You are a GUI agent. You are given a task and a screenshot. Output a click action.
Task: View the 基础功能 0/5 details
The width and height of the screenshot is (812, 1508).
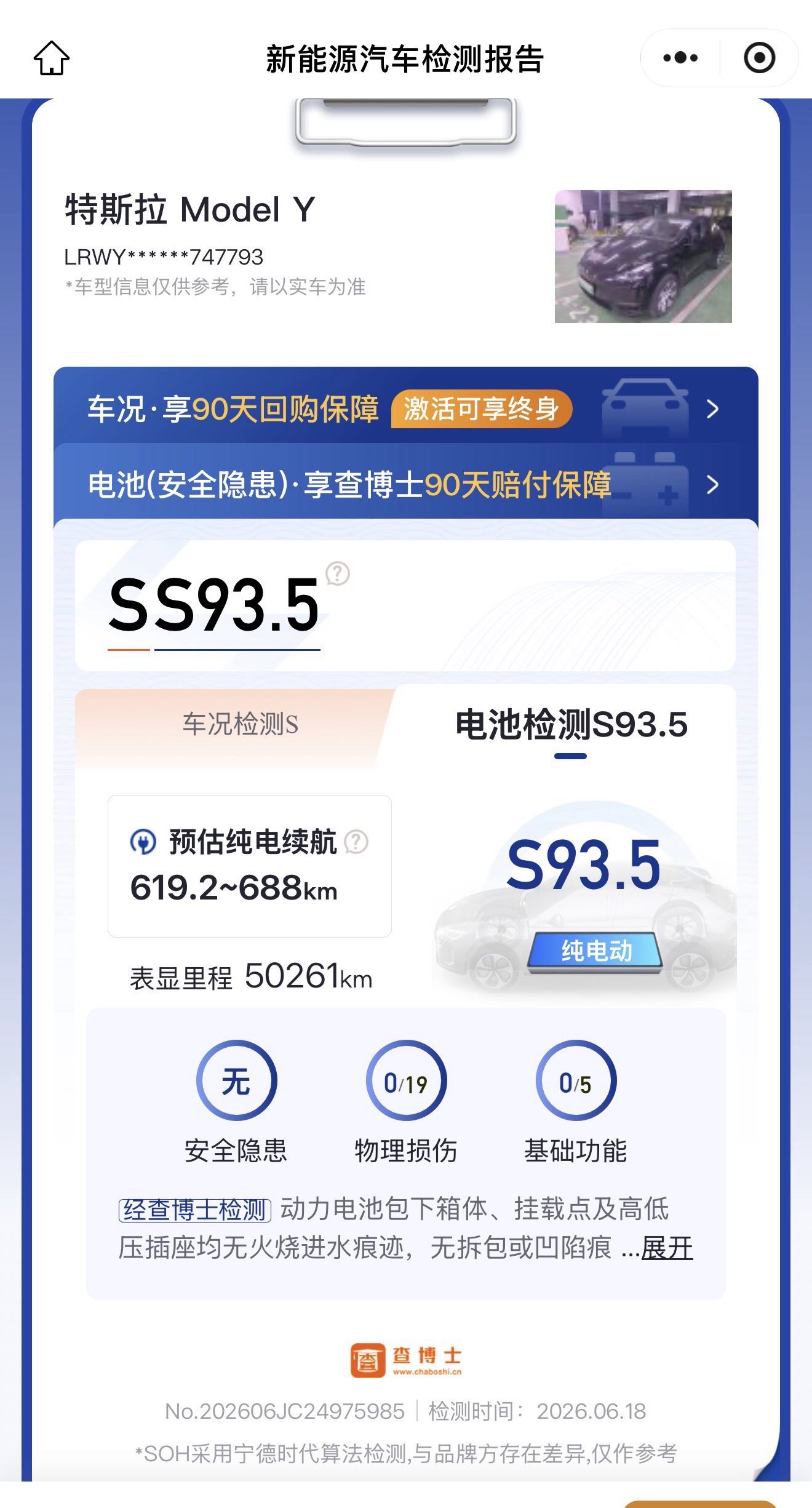(x=576, y=1102)
